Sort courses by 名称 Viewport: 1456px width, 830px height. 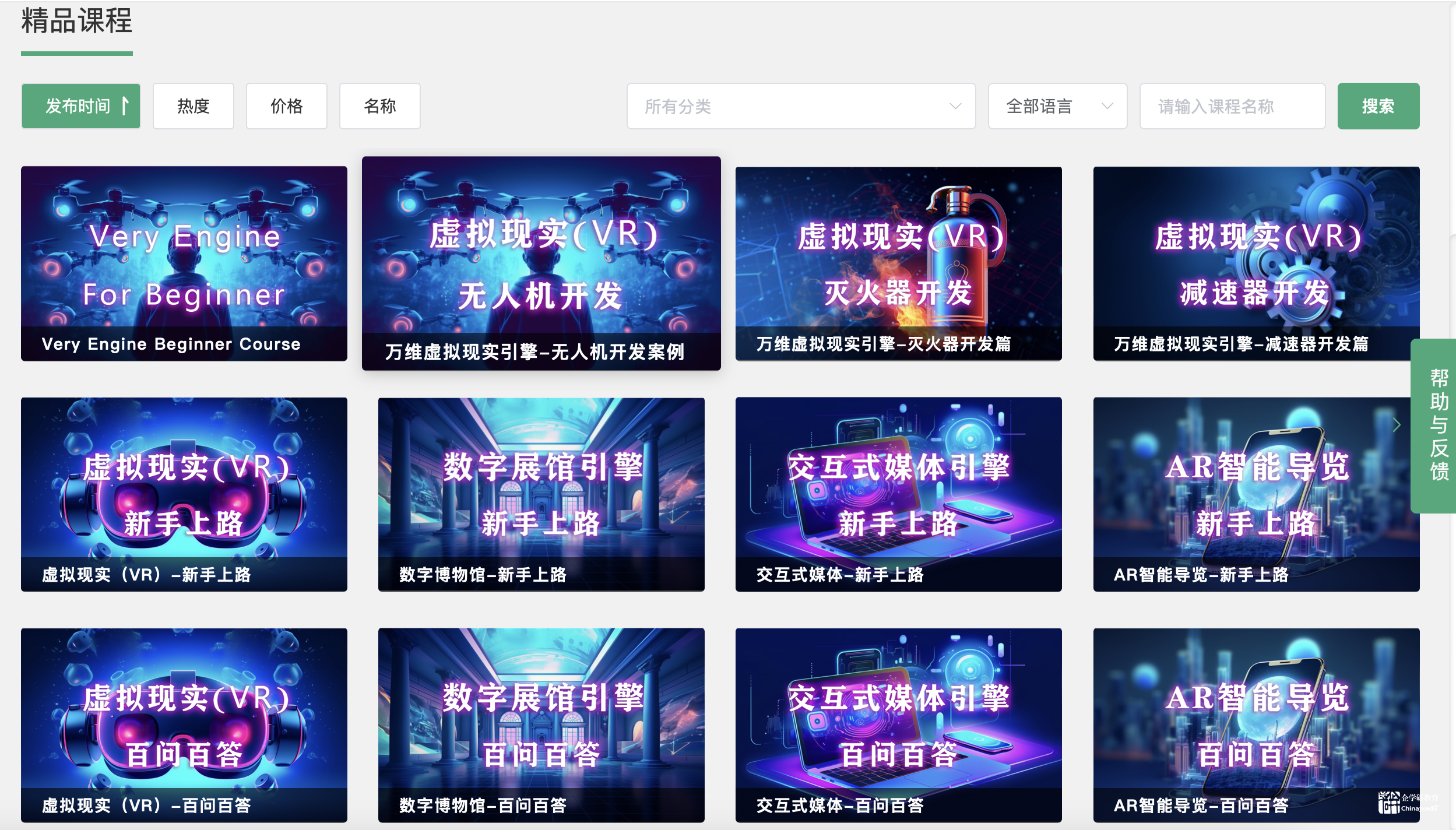click(379, 106)
